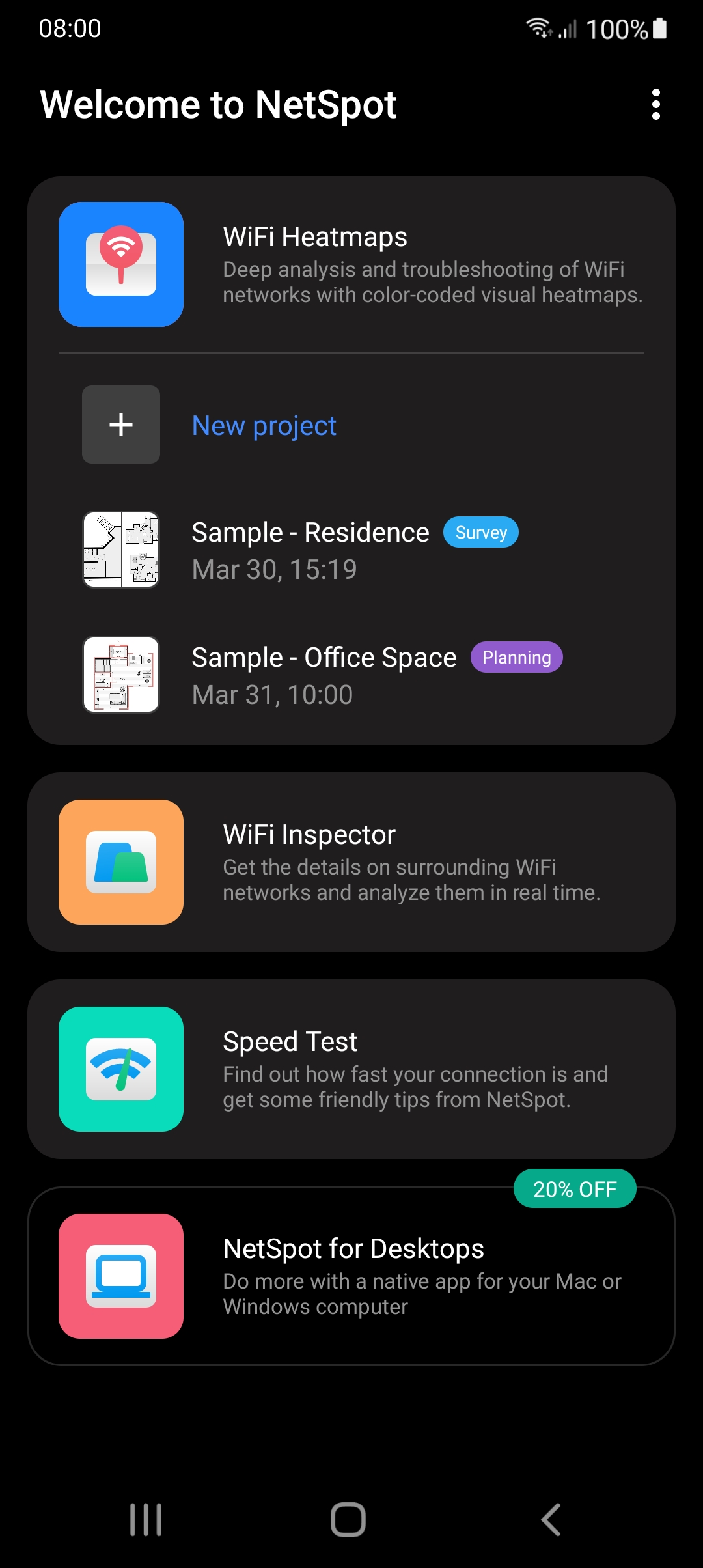Open Sample - Residence survey project
The image size is (703, 1568).
351,550
